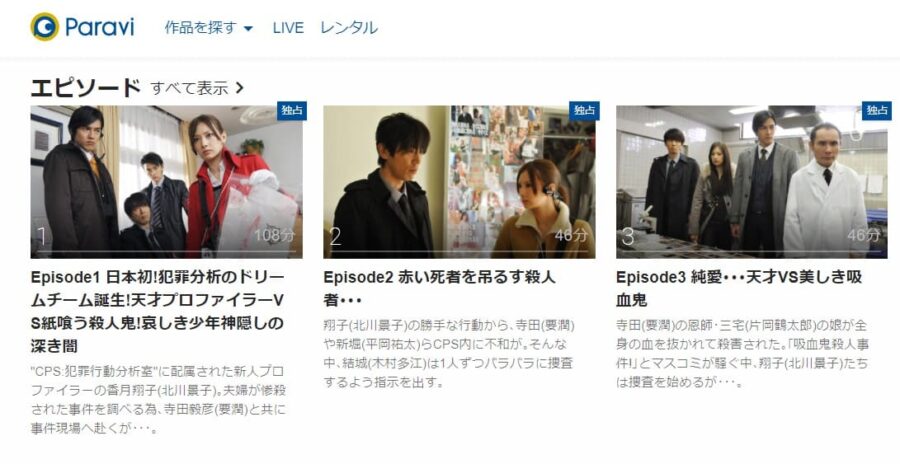Open Episode1 日本初!犯罪分析 title link
The width and height of the screenshot is (900, 464).
click(160, 311)
